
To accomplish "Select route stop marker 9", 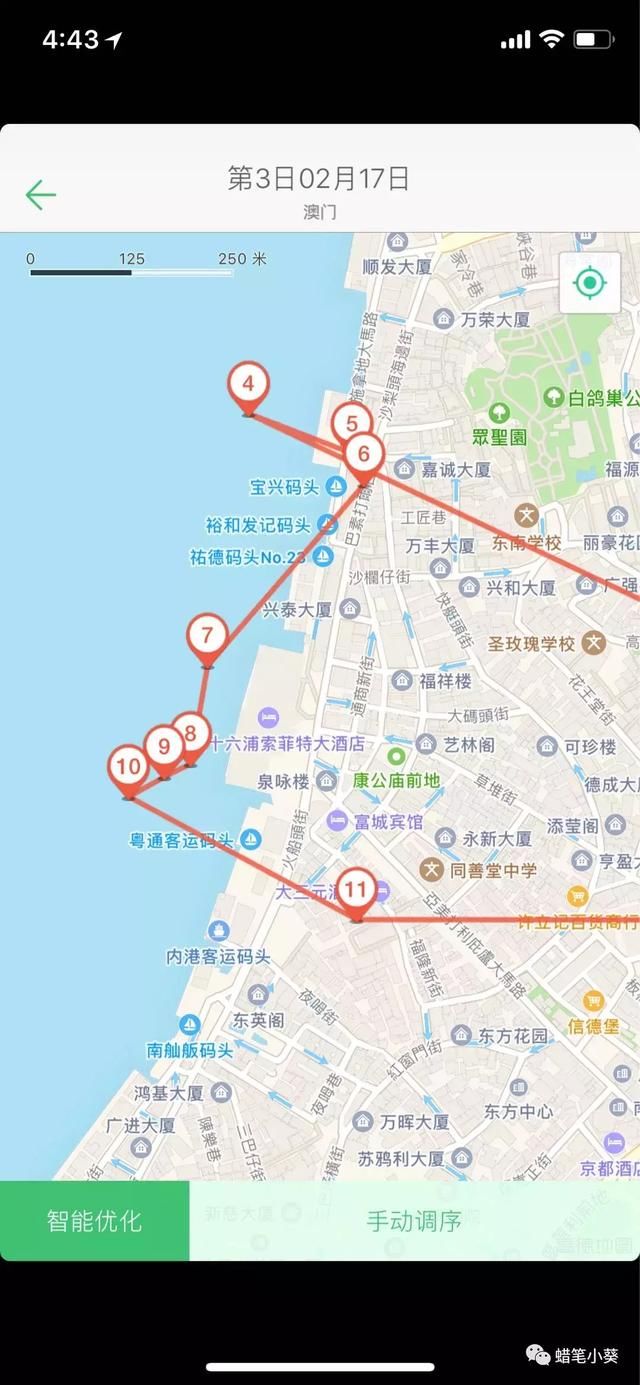I will coord(162,747).
